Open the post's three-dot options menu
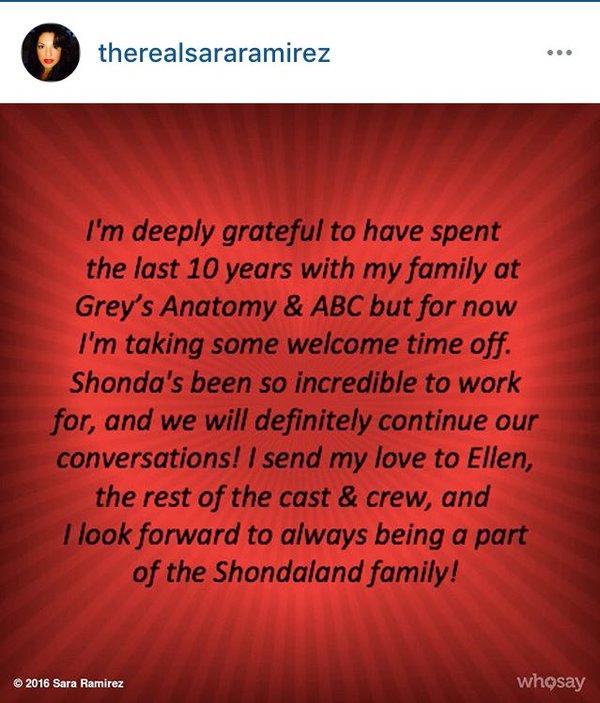Viewport: 600px width, 703px height. tap(557, 53)
